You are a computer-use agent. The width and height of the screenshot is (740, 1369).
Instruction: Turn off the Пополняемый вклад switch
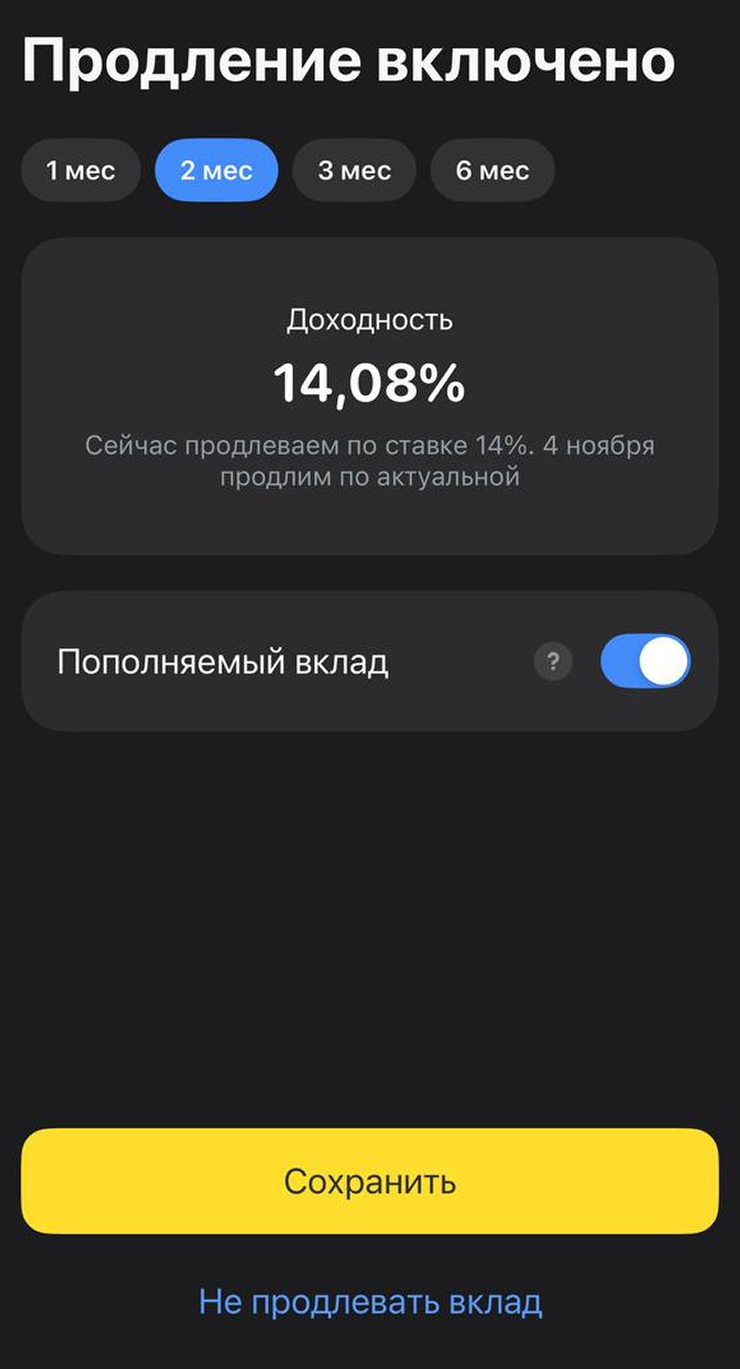click(x=645, y=661)
